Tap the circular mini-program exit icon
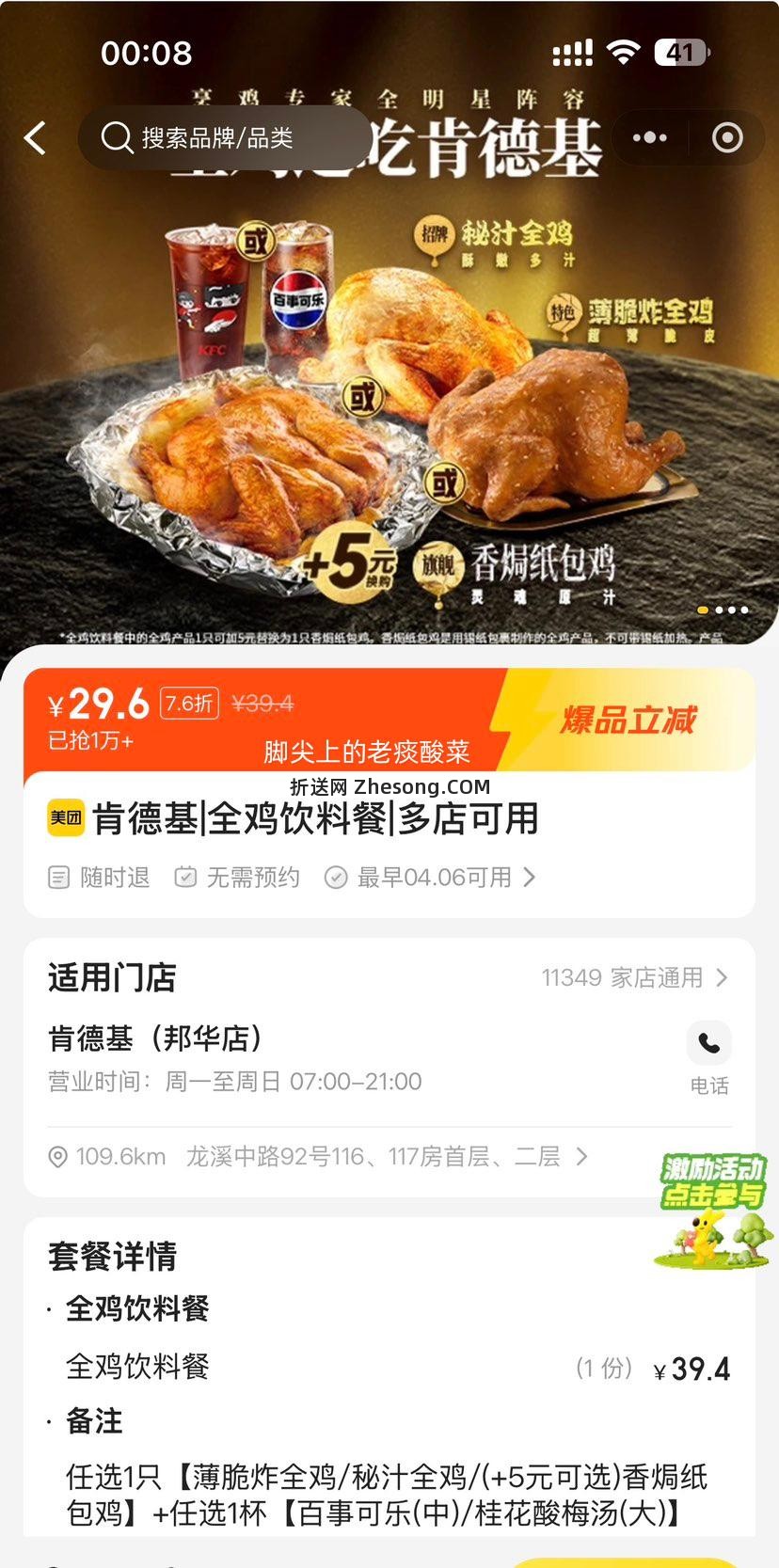The image size is (779, 1568). click(726, 137)
